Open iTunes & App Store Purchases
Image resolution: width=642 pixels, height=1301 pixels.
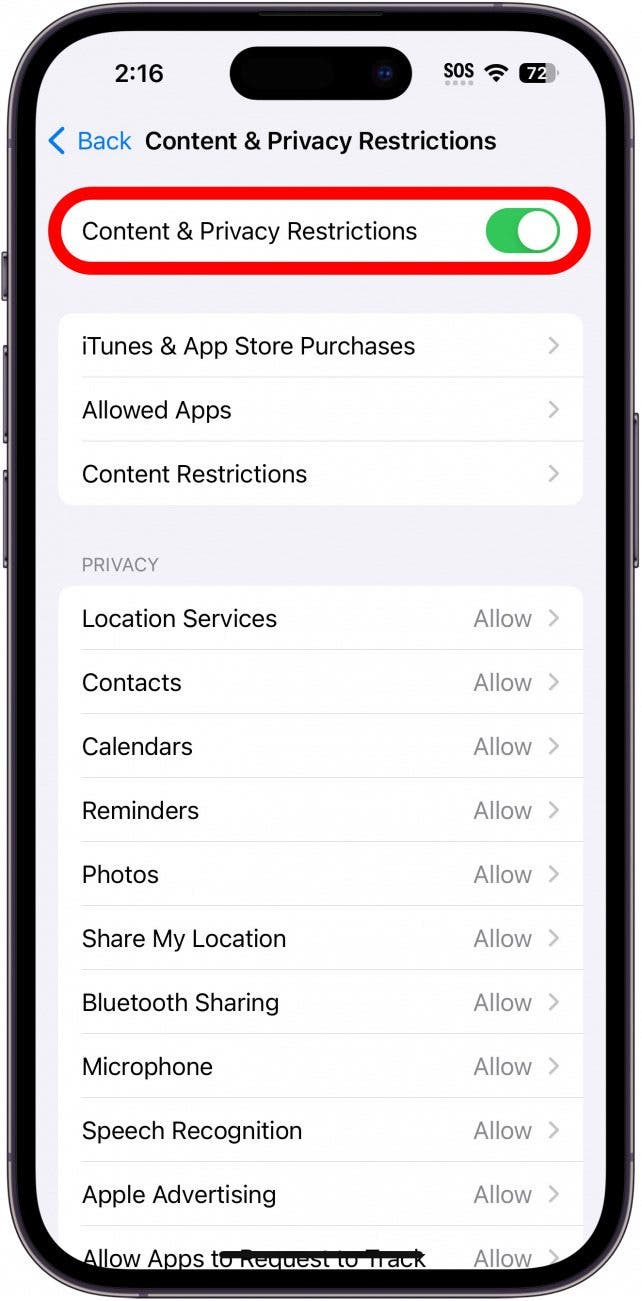coord(320,346)
